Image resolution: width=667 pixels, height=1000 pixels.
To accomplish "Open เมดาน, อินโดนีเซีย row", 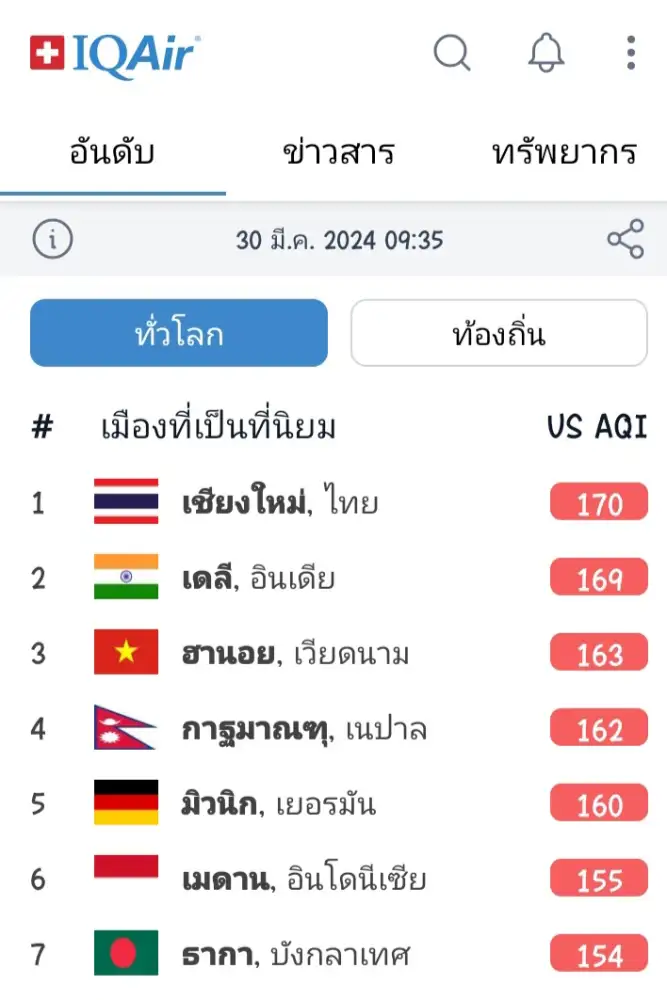I will 304,880.
